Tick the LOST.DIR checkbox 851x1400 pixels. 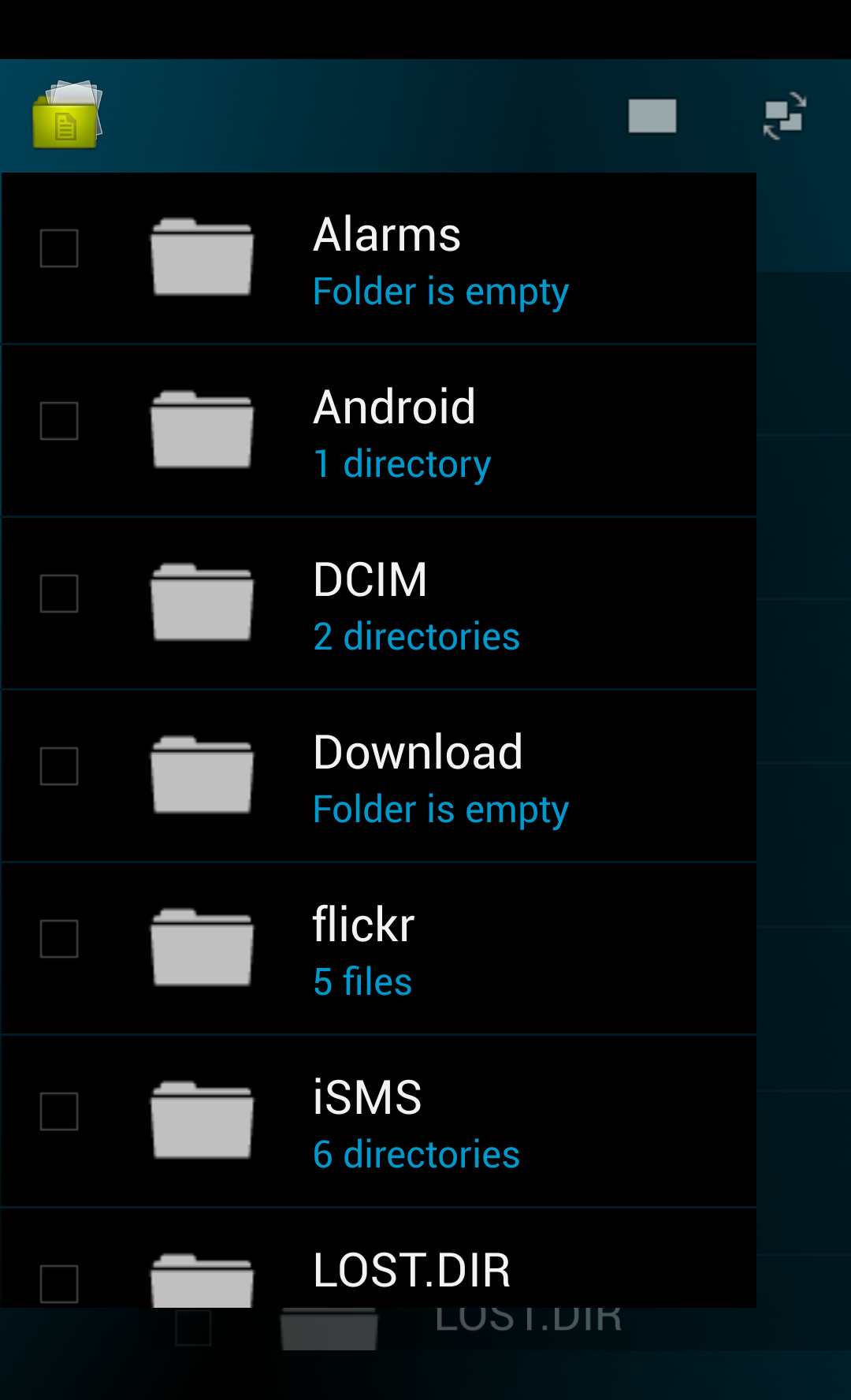59,1284
